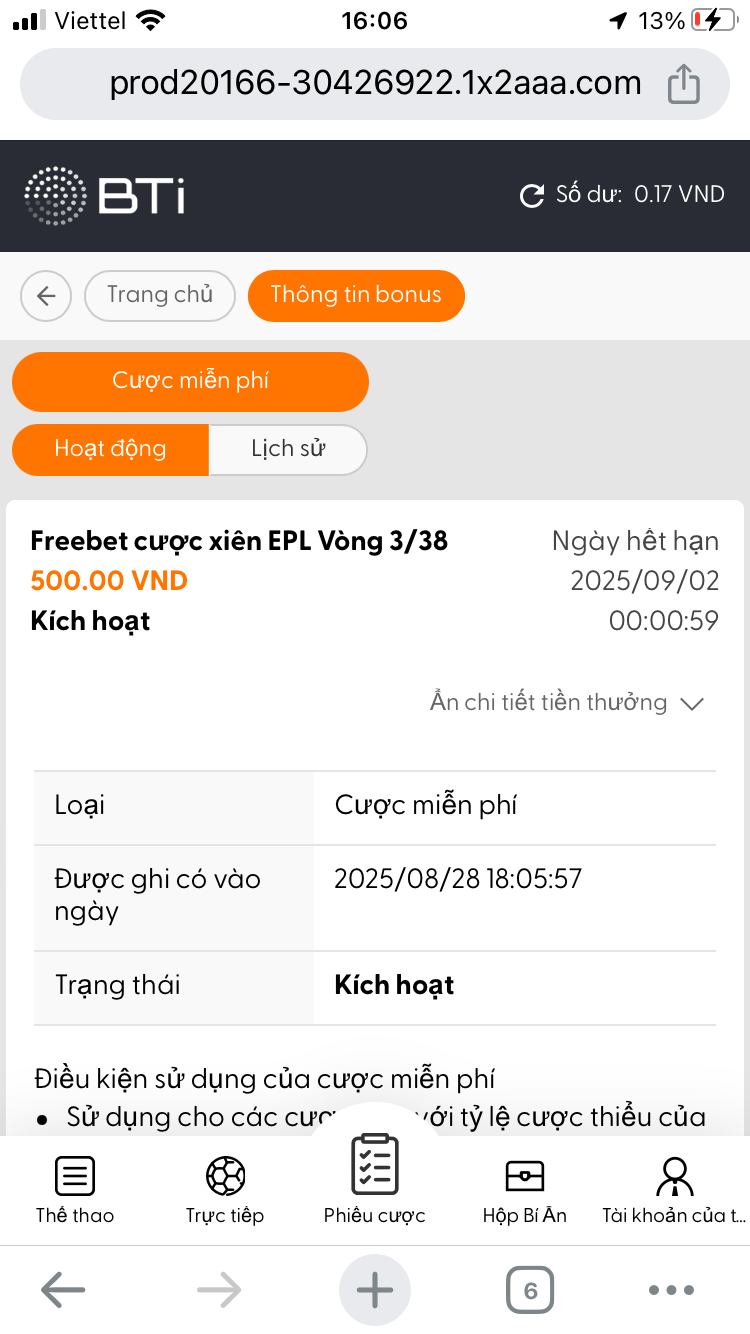
Task: View the 6 open browser tabs
Action: [530, 1290]
